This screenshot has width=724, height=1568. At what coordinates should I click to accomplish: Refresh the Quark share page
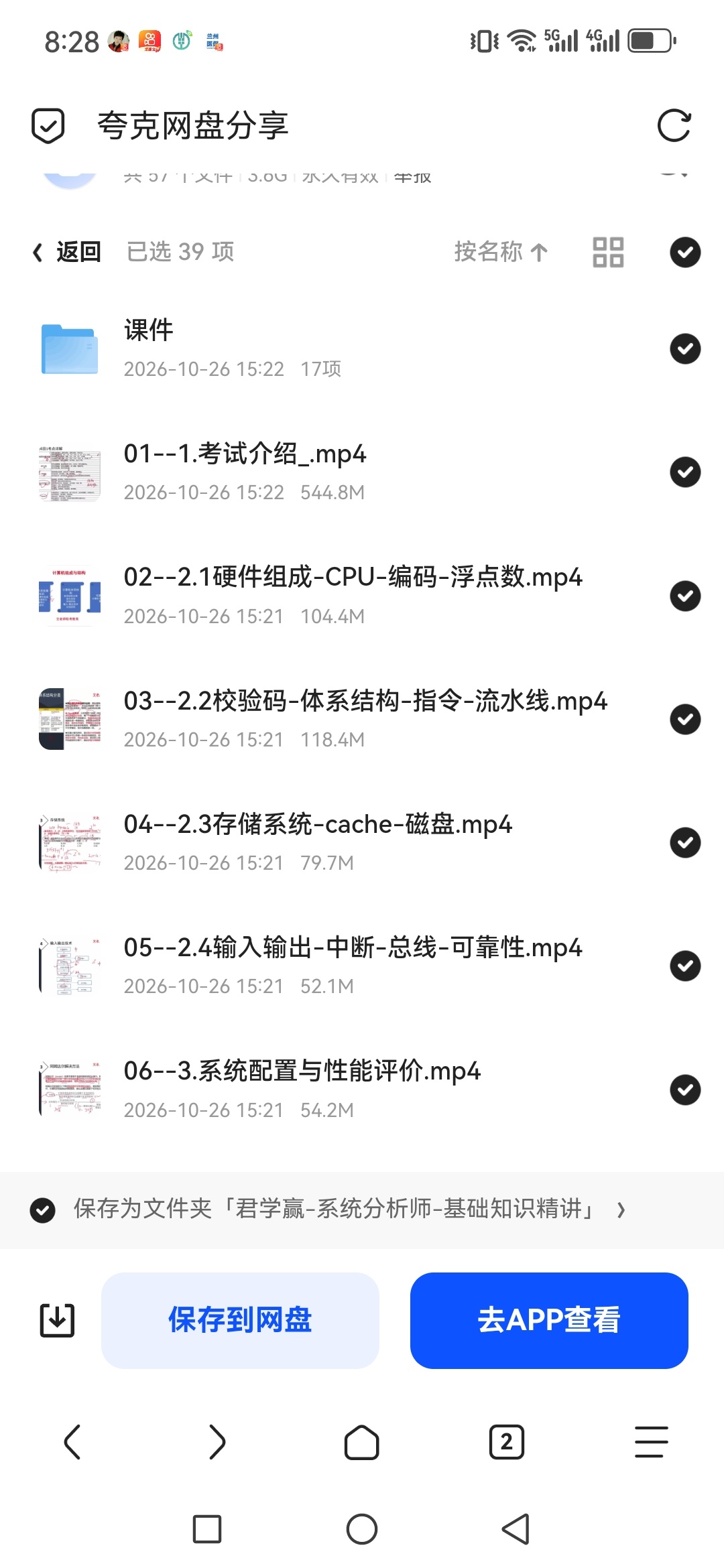674,125
